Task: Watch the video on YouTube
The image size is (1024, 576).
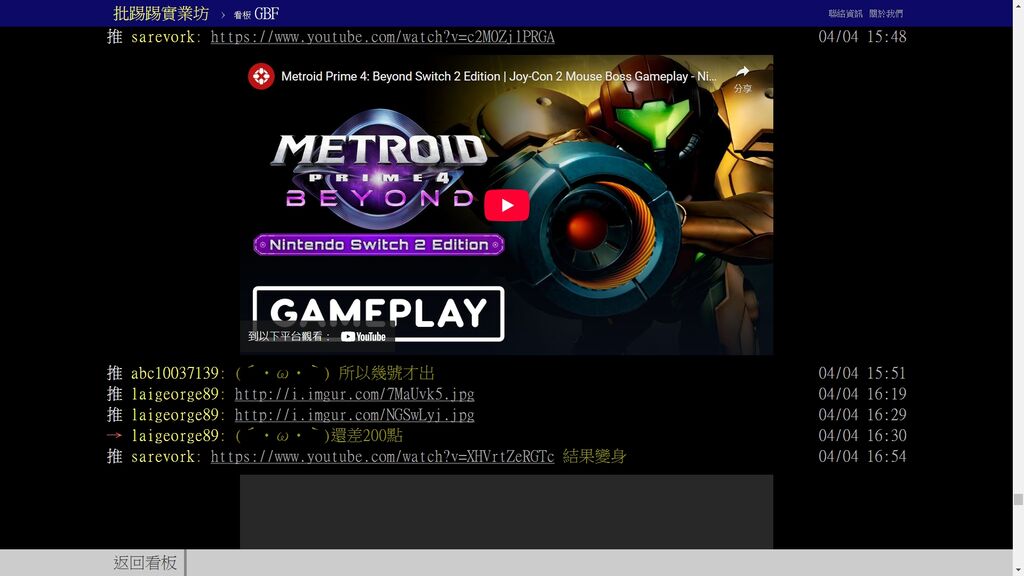Action: click(x=362, y=337)
